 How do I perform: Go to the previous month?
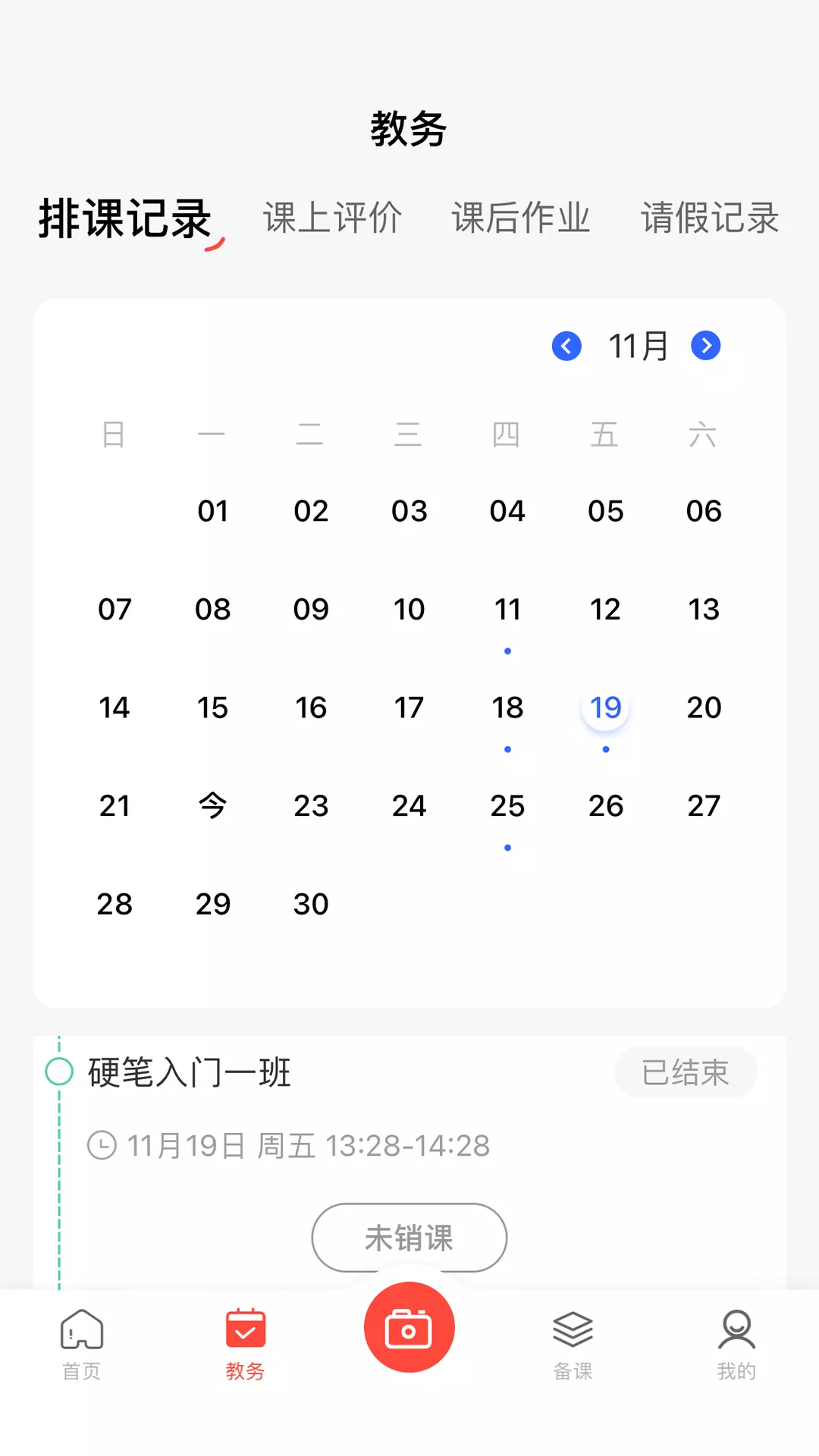(x=566, y=346)
